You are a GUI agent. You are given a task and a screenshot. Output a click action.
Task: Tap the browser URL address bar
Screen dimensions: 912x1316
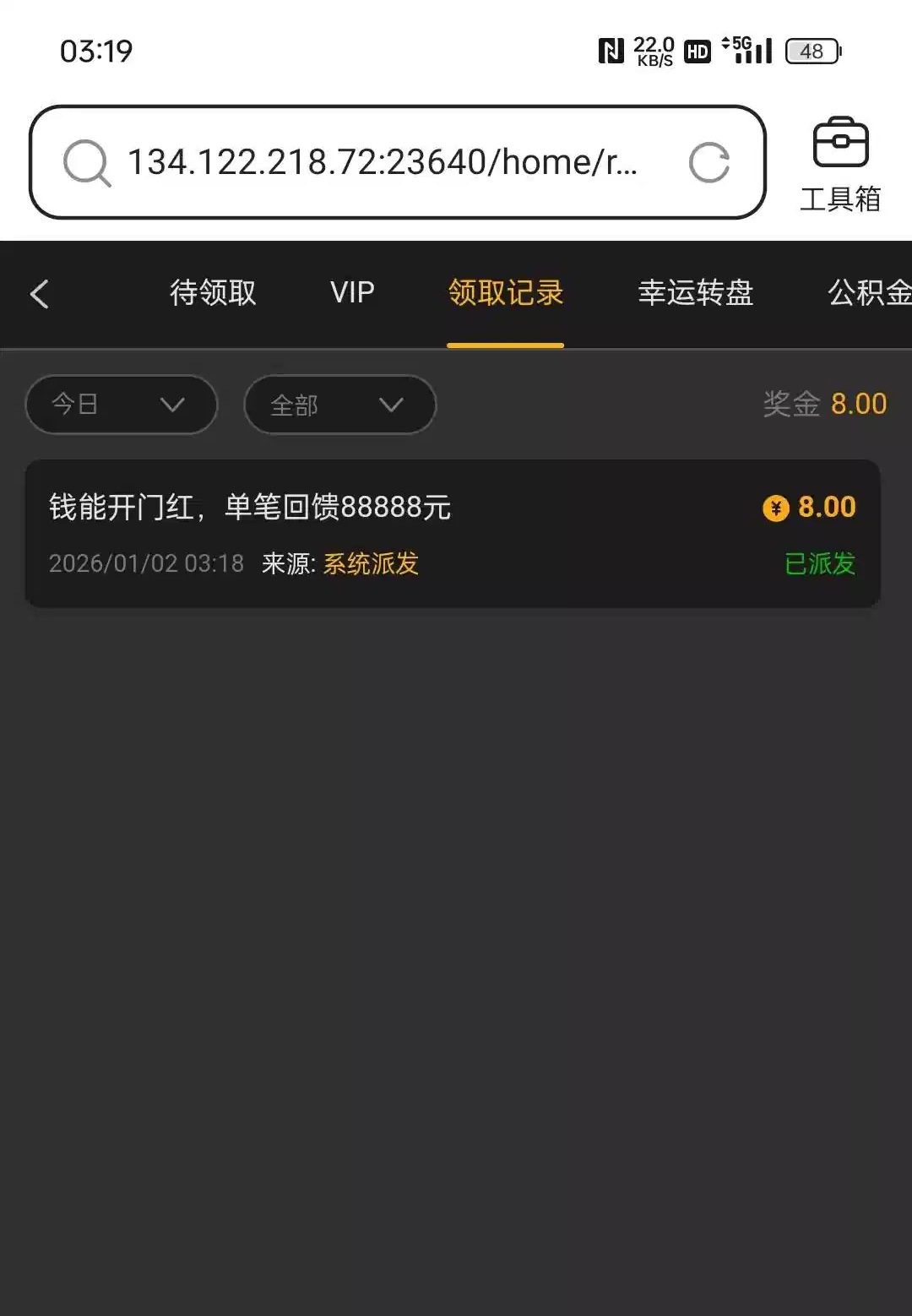380,161
